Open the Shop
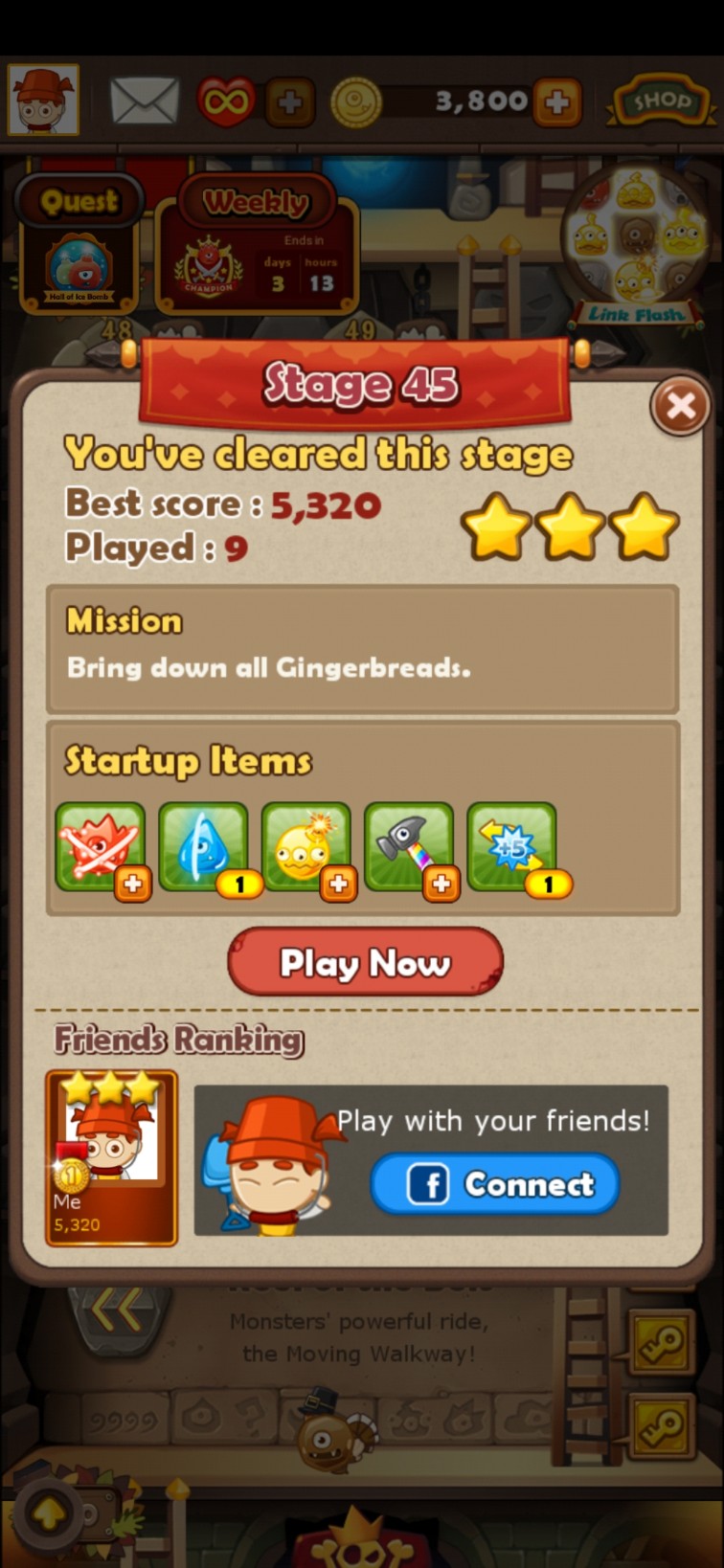The height and width of the screenshot is (1568, 724). [661, 101]
